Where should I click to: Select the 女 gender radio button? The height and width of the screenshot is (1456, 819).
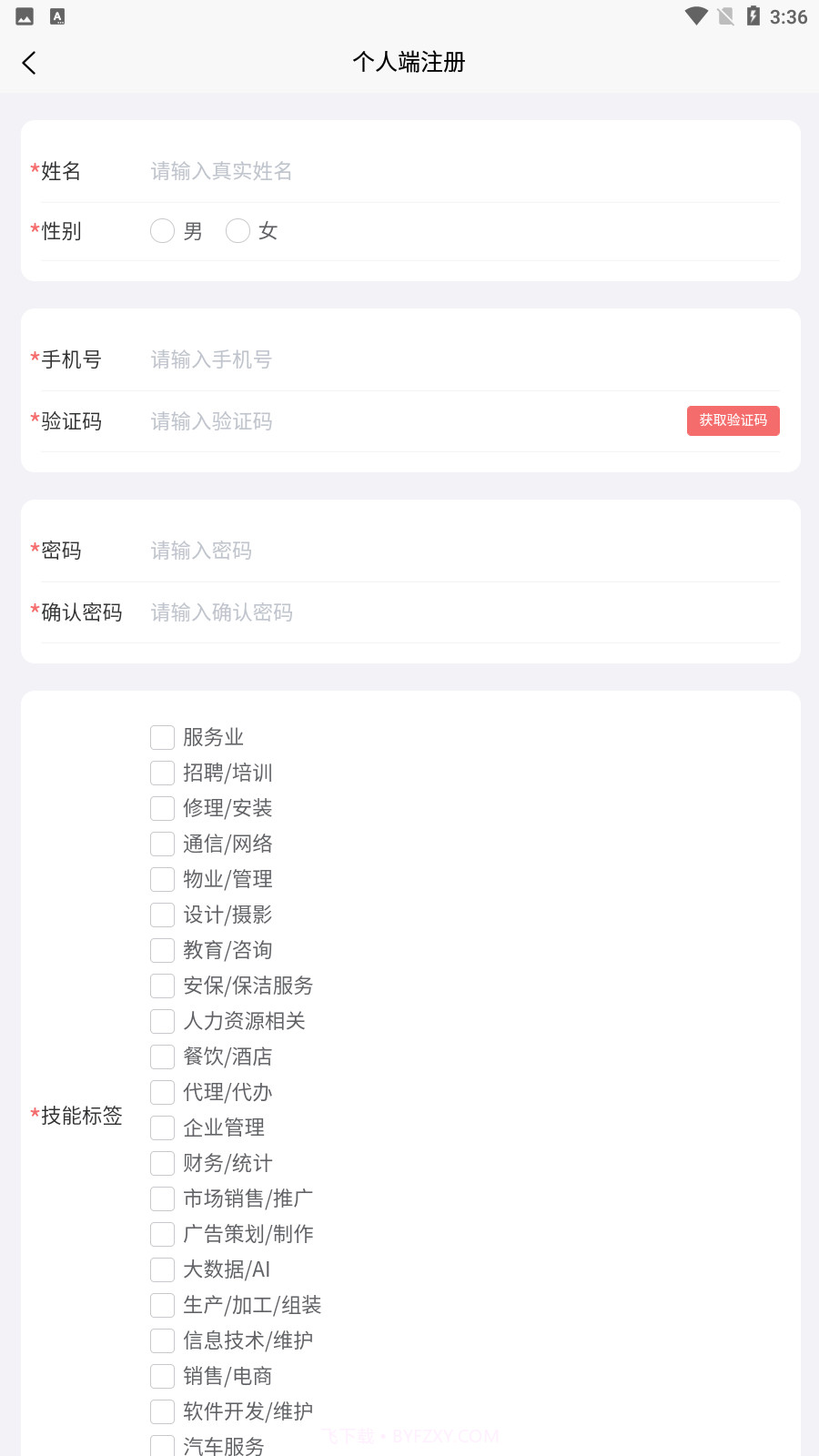pos(238,231)
